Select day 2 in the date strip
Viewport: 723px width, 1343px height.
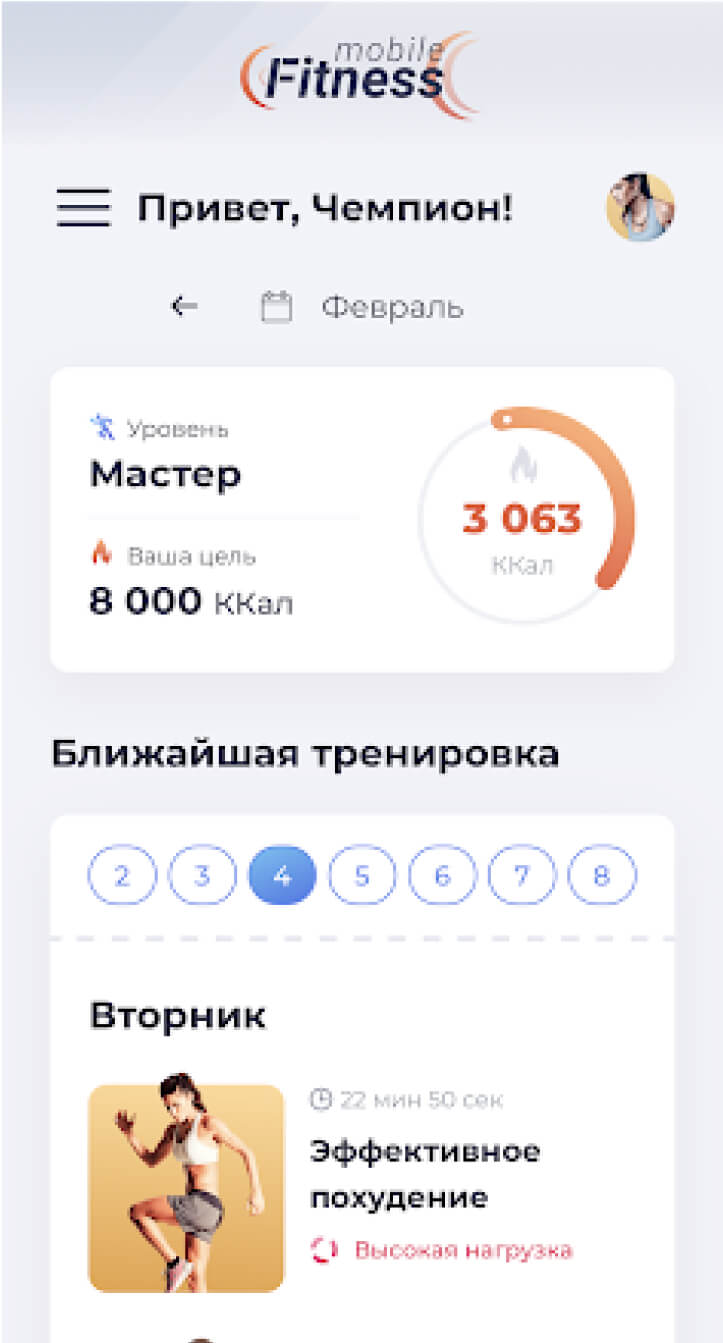click(x=122, y=877)
